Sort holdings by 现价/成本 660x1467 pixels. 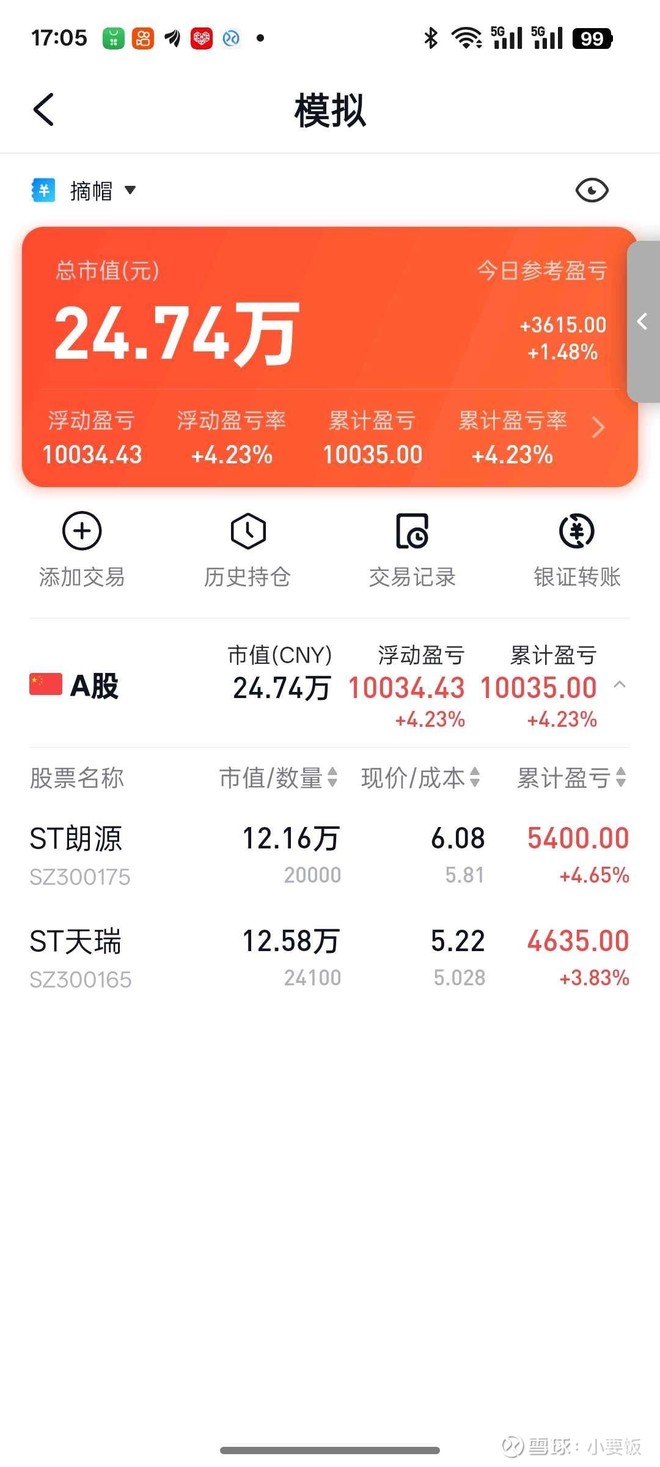click(421, 778)
